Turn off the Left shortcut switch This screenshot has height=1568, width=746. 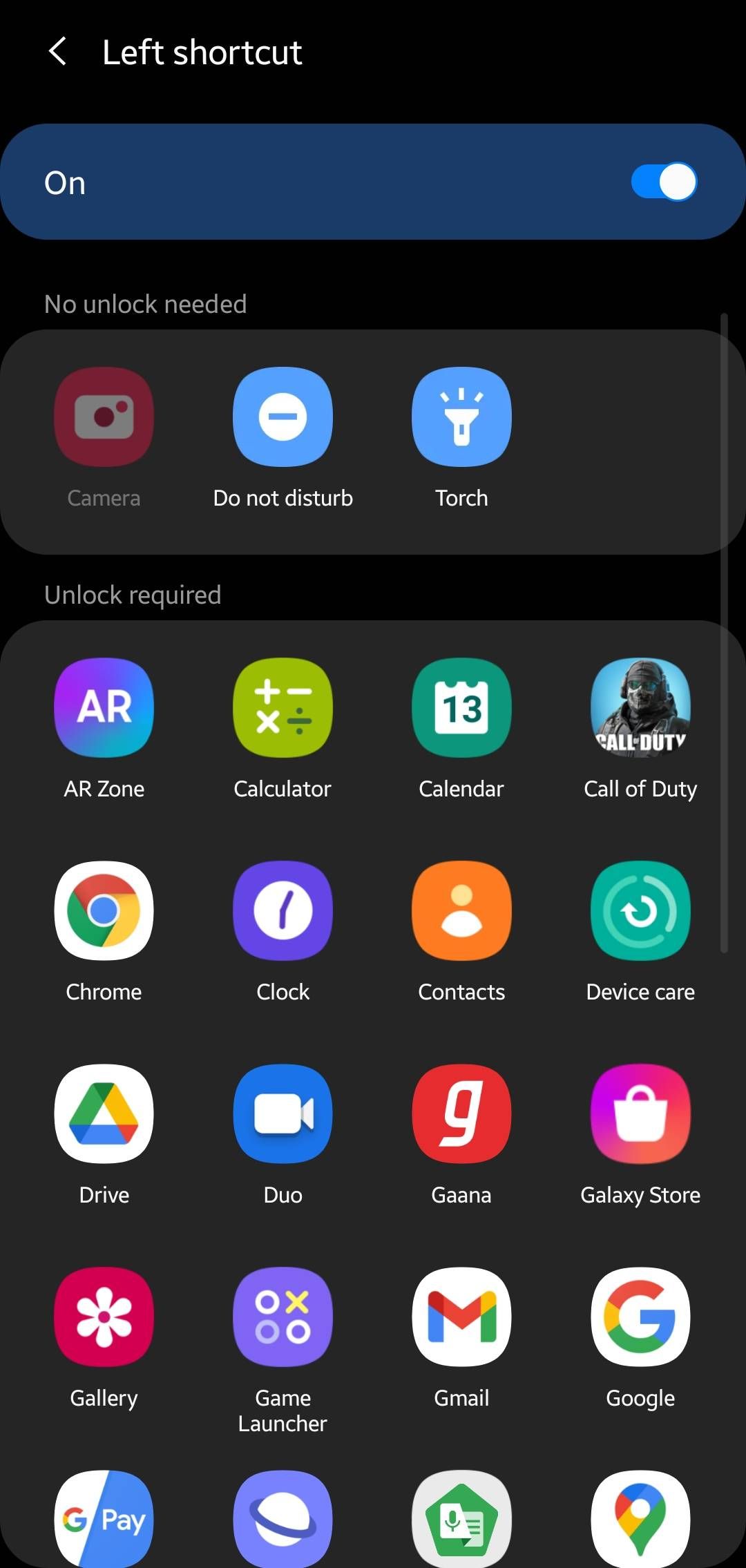(x=664, y=182)
